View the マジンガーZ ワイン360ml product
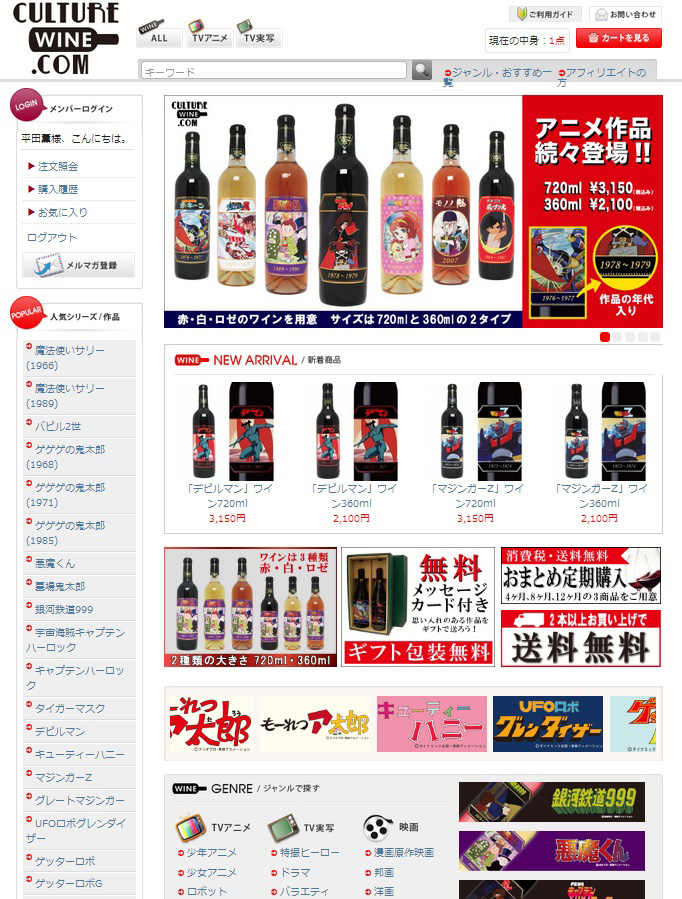 click(x=598, y=495)
